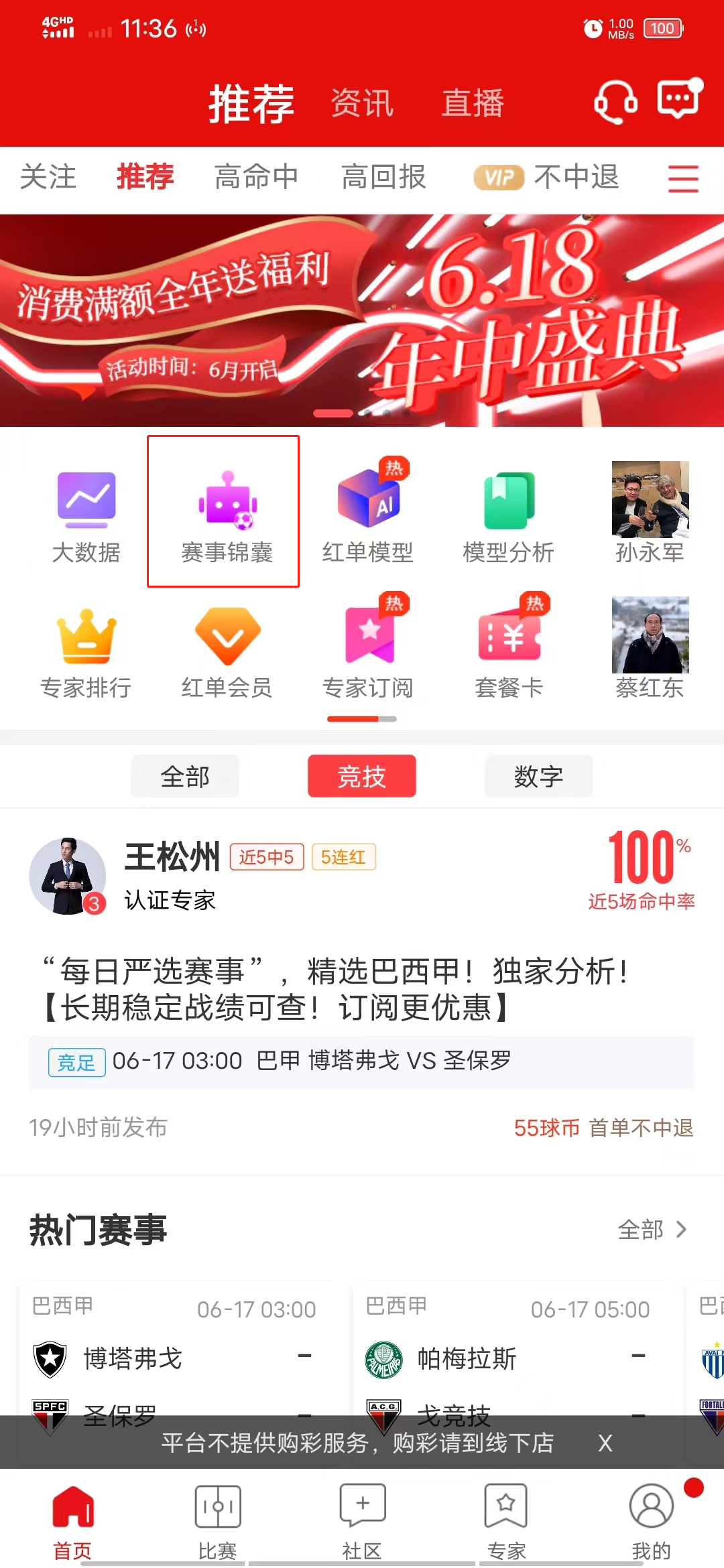This screenshot has height=1568, width=724.
Task: View 全部 hot matches
Action: 652,1230
